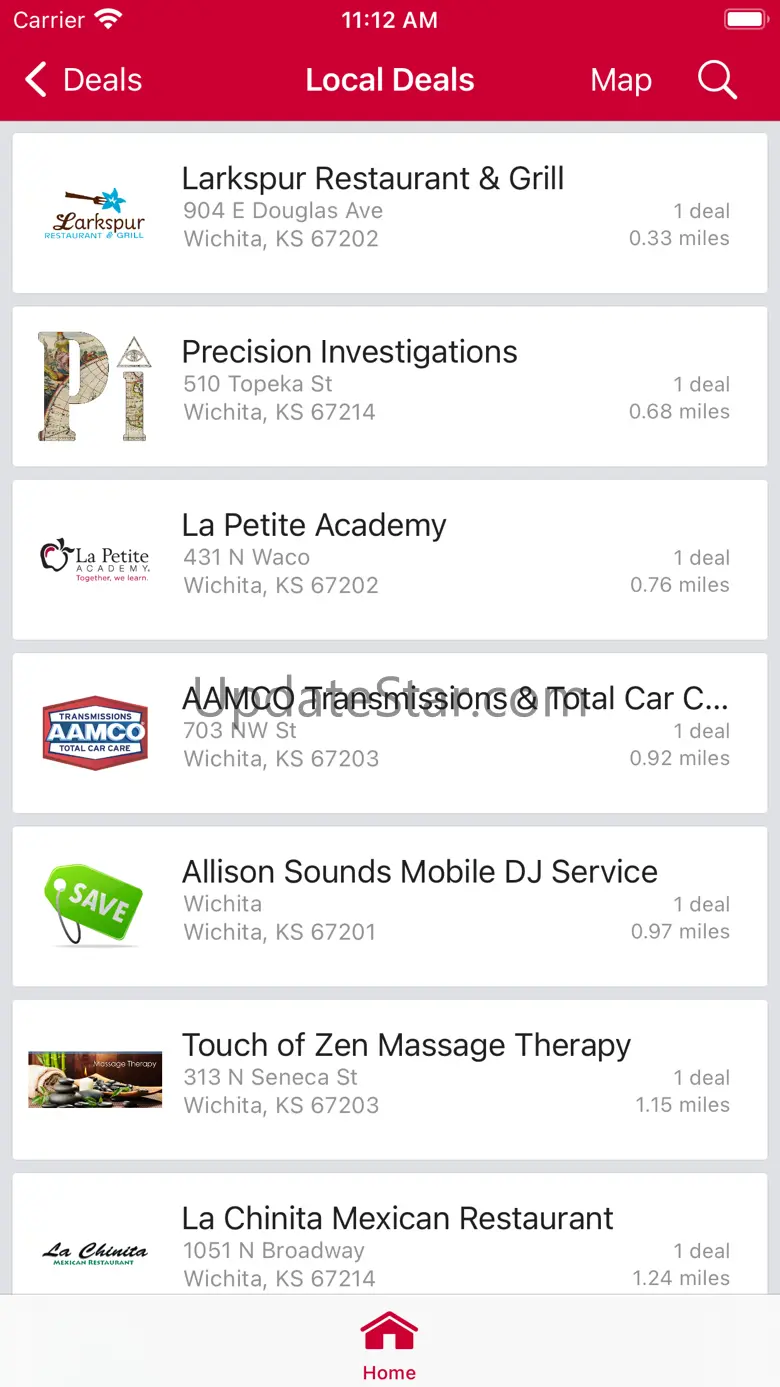
Task: View Precision Investigations deal
Action: click(389, 386)
